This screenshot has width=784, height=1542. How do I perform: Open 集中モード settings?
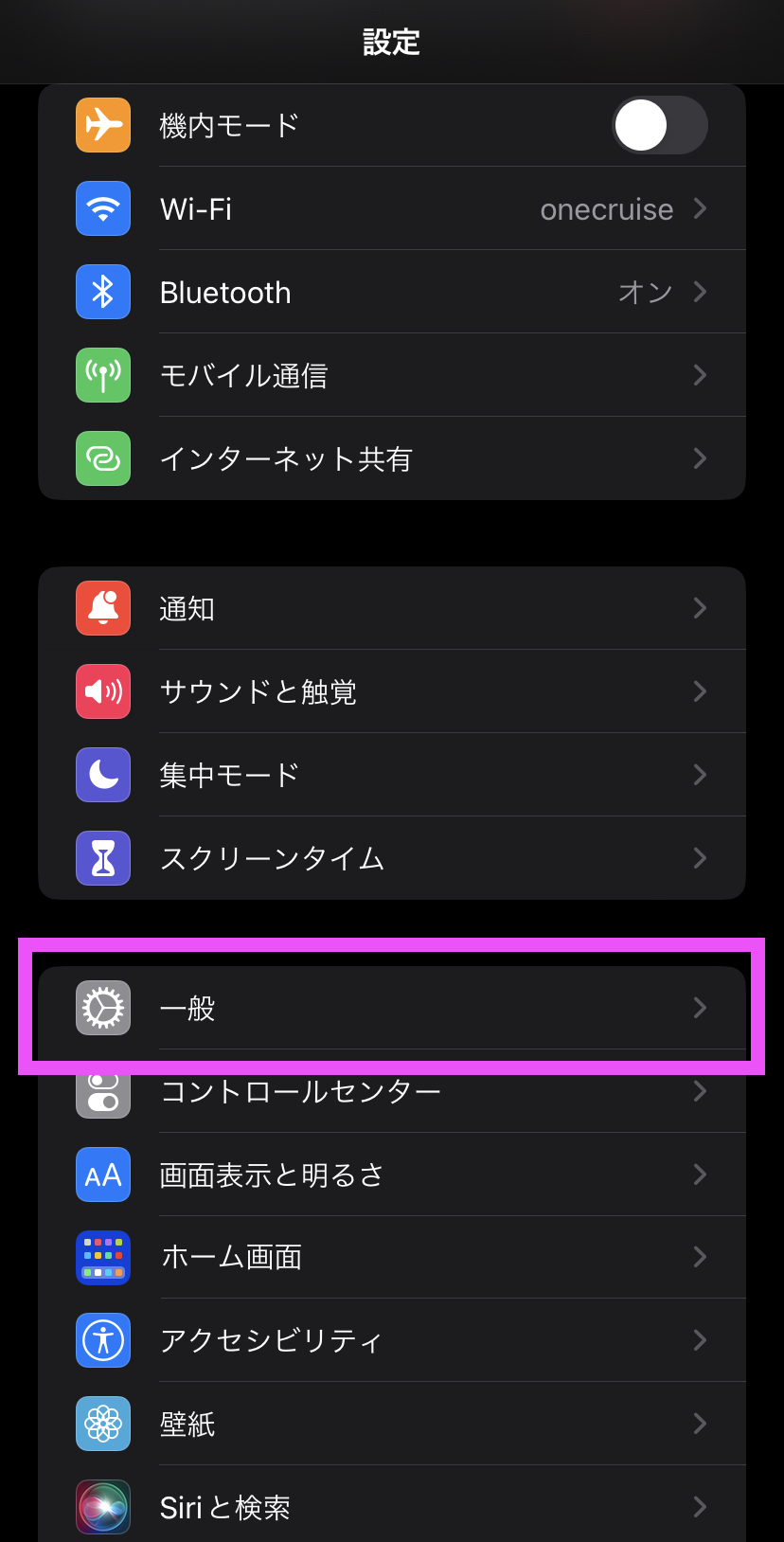(392, 775)
